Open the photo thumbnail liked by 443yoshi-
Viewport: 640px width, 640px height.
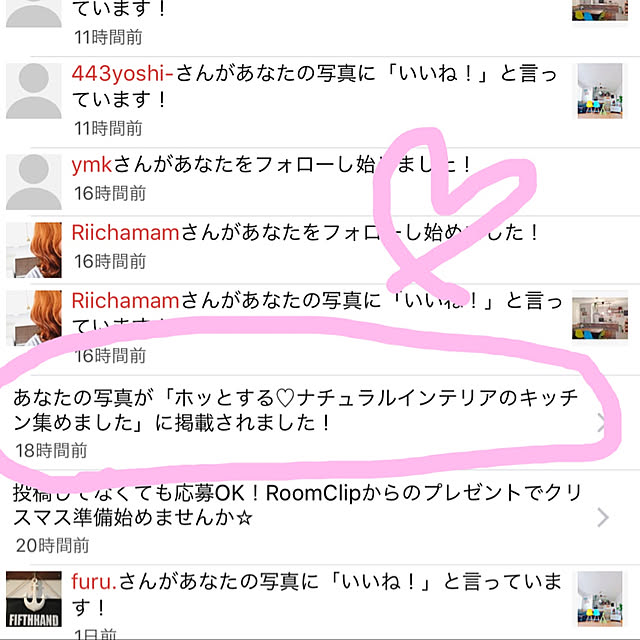click(598, 91)
